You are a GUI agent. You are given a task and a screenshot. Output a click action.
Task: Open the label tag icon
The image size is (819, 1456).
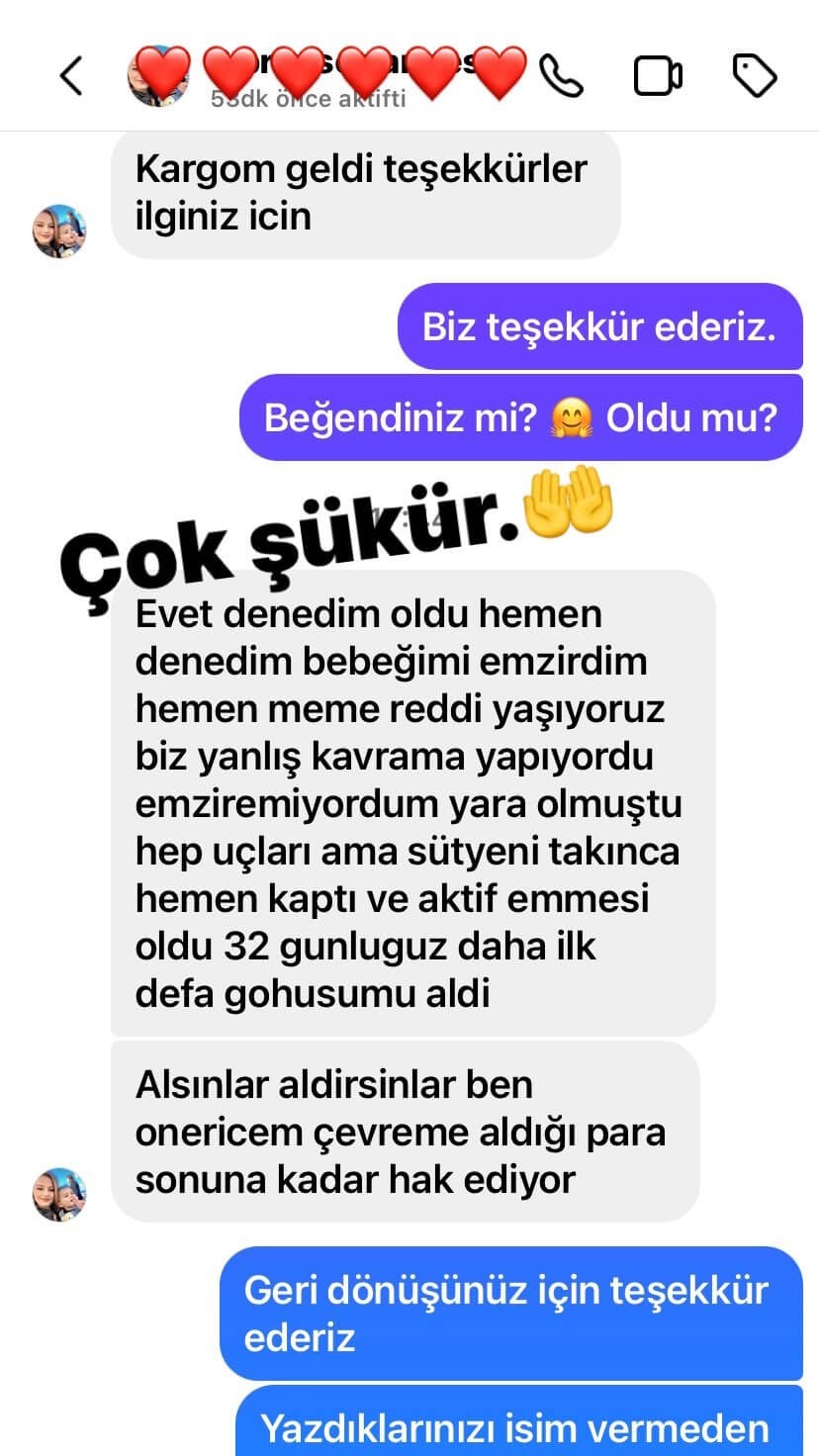pos(755,76)
